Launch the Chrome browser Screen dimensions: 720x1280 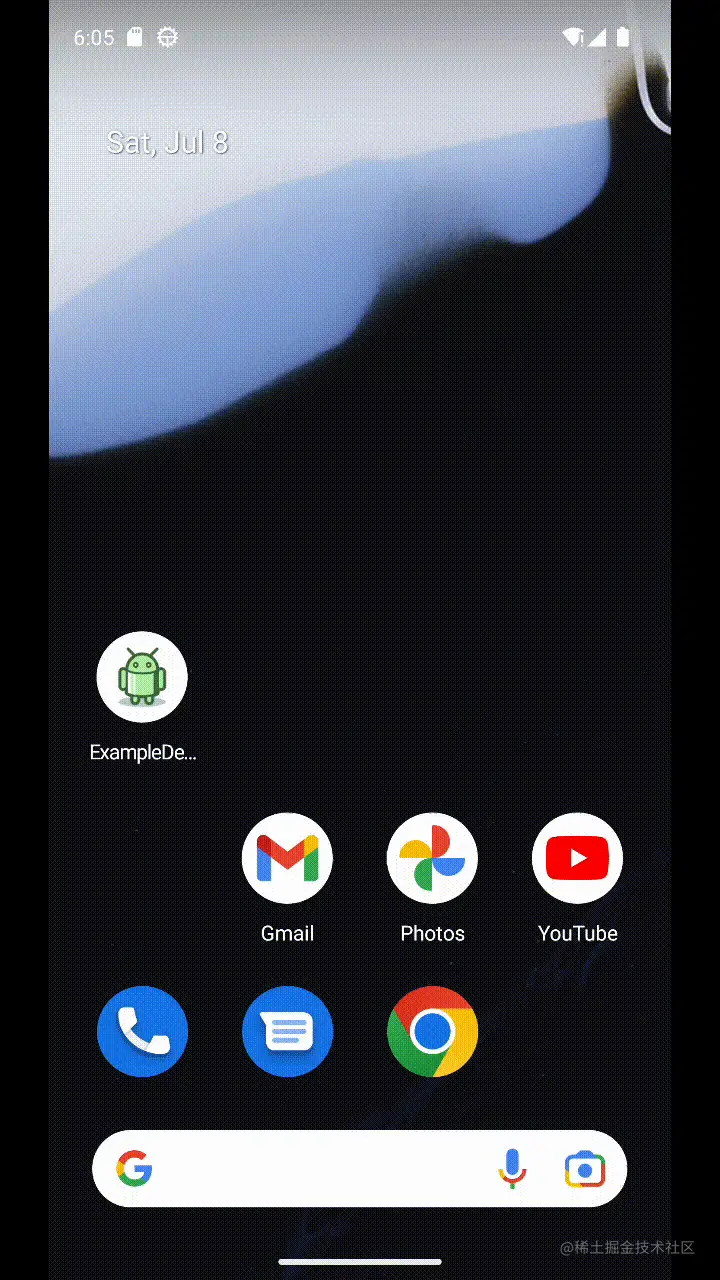coord(432,1031)
